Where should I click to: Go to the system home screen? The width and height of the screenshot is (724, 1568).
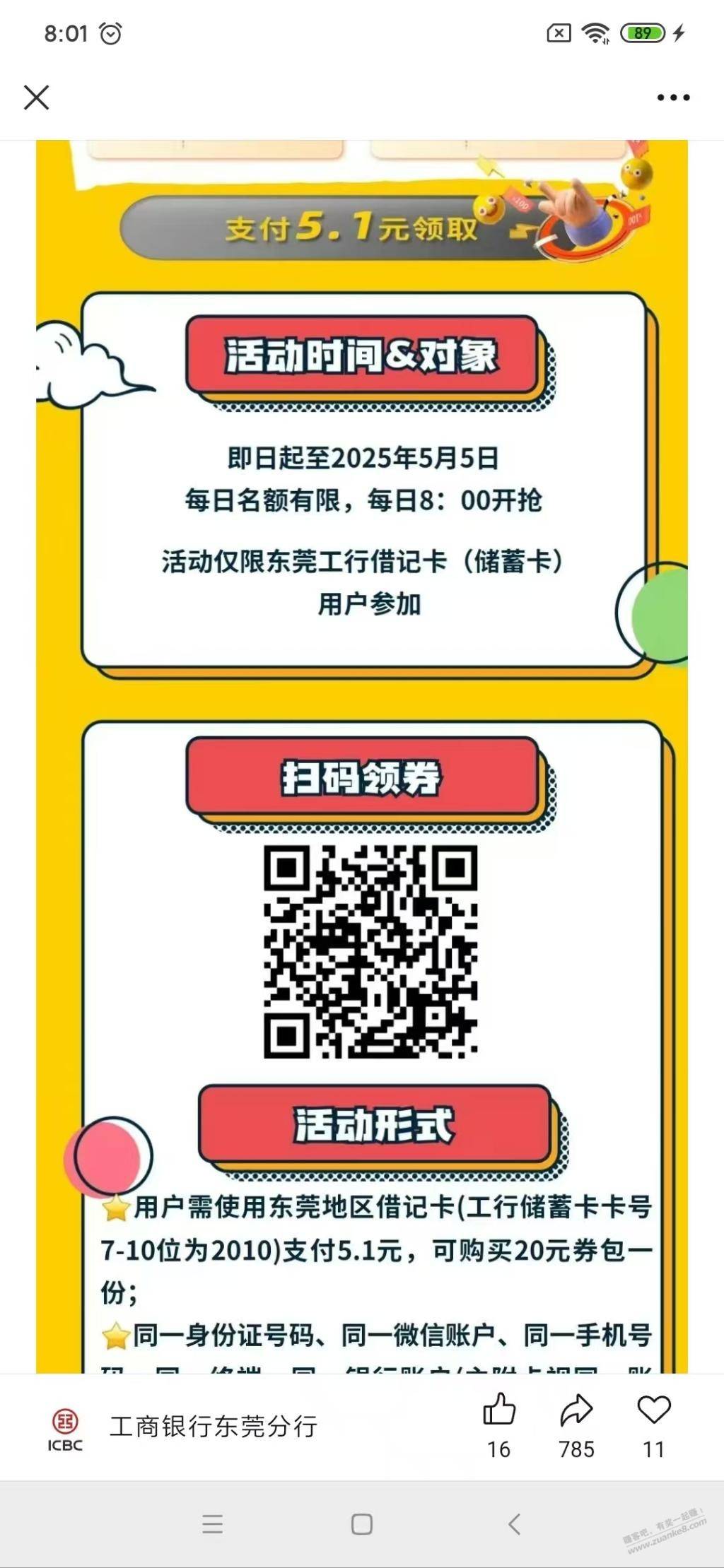pyautogui.click(x=361, y=1524)
